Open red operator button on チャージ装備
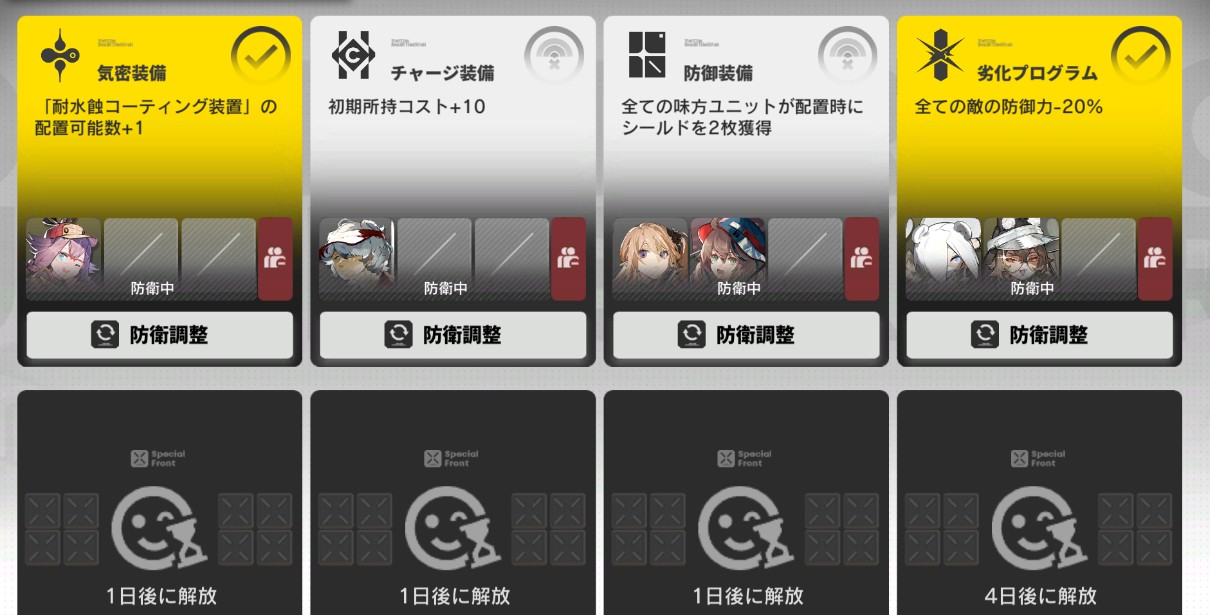This screenshot has height=615, width=1210. [x=568, y=258]
